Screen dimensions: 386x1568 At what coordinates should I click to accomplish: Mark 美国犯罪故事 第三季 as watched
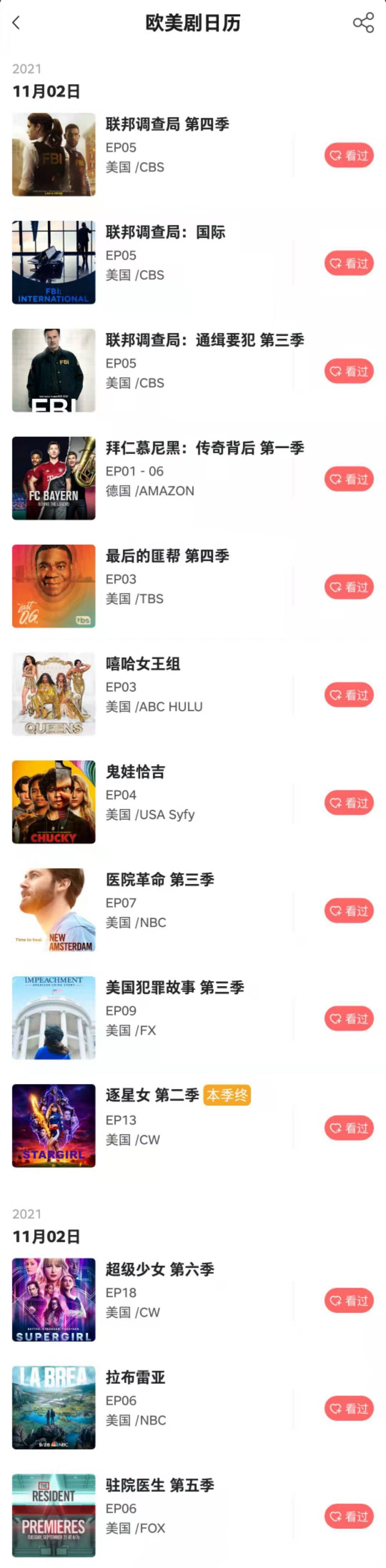point(348,1018)
